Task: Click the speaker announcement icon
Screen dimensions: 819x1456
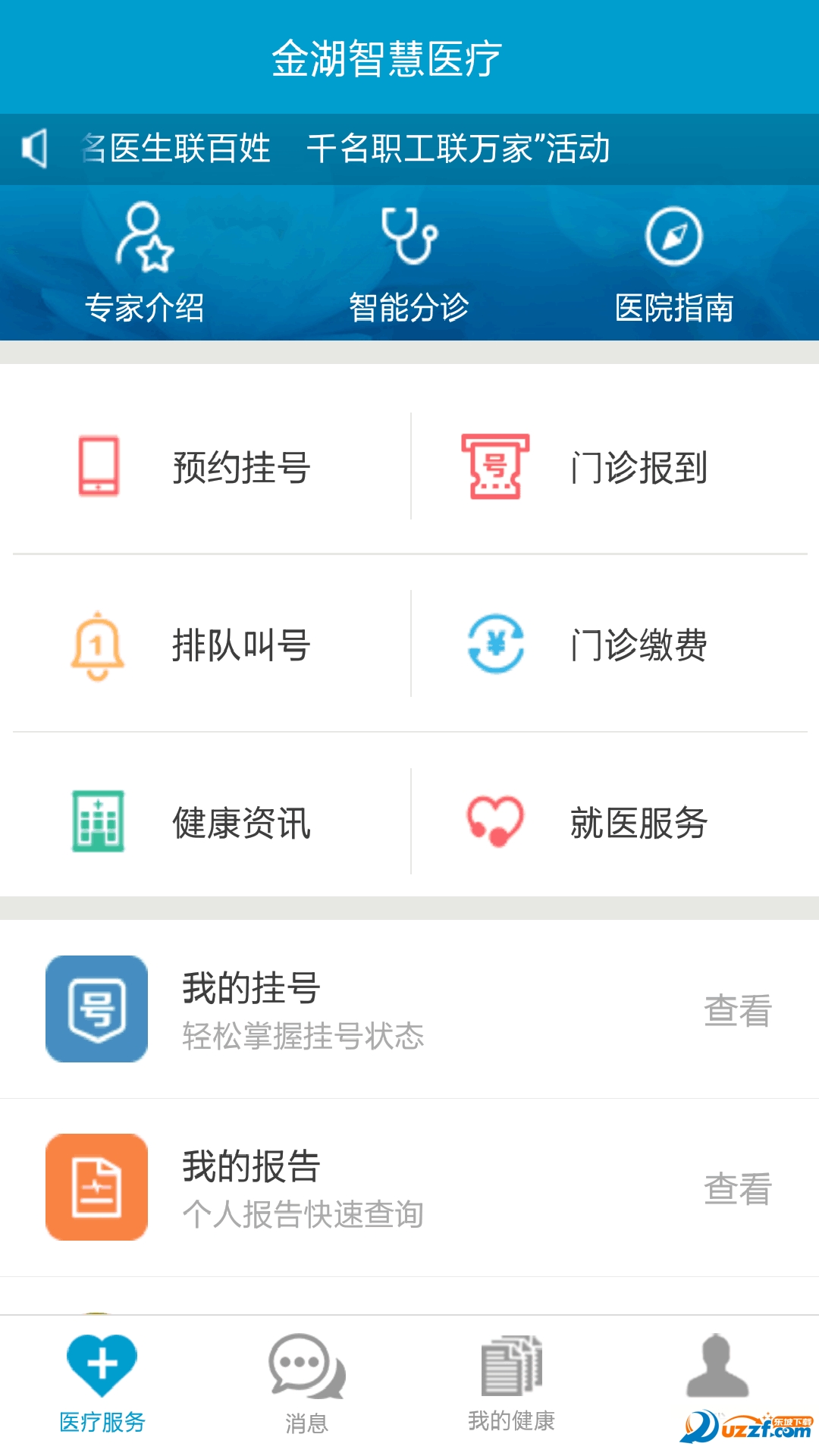Action: 34,148
